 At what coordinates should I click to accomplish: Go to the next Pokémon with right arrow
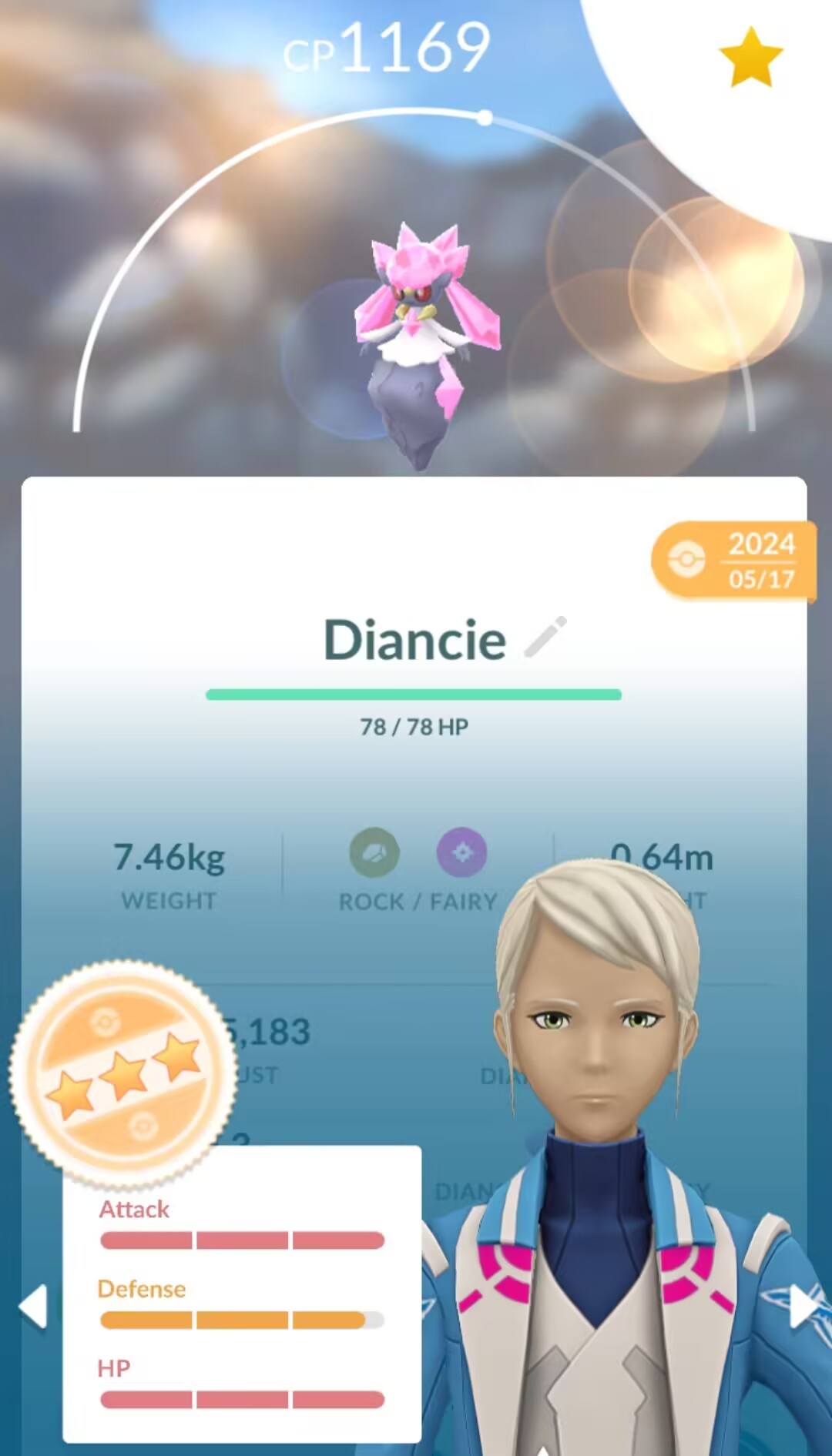(x=803, y=1306)
